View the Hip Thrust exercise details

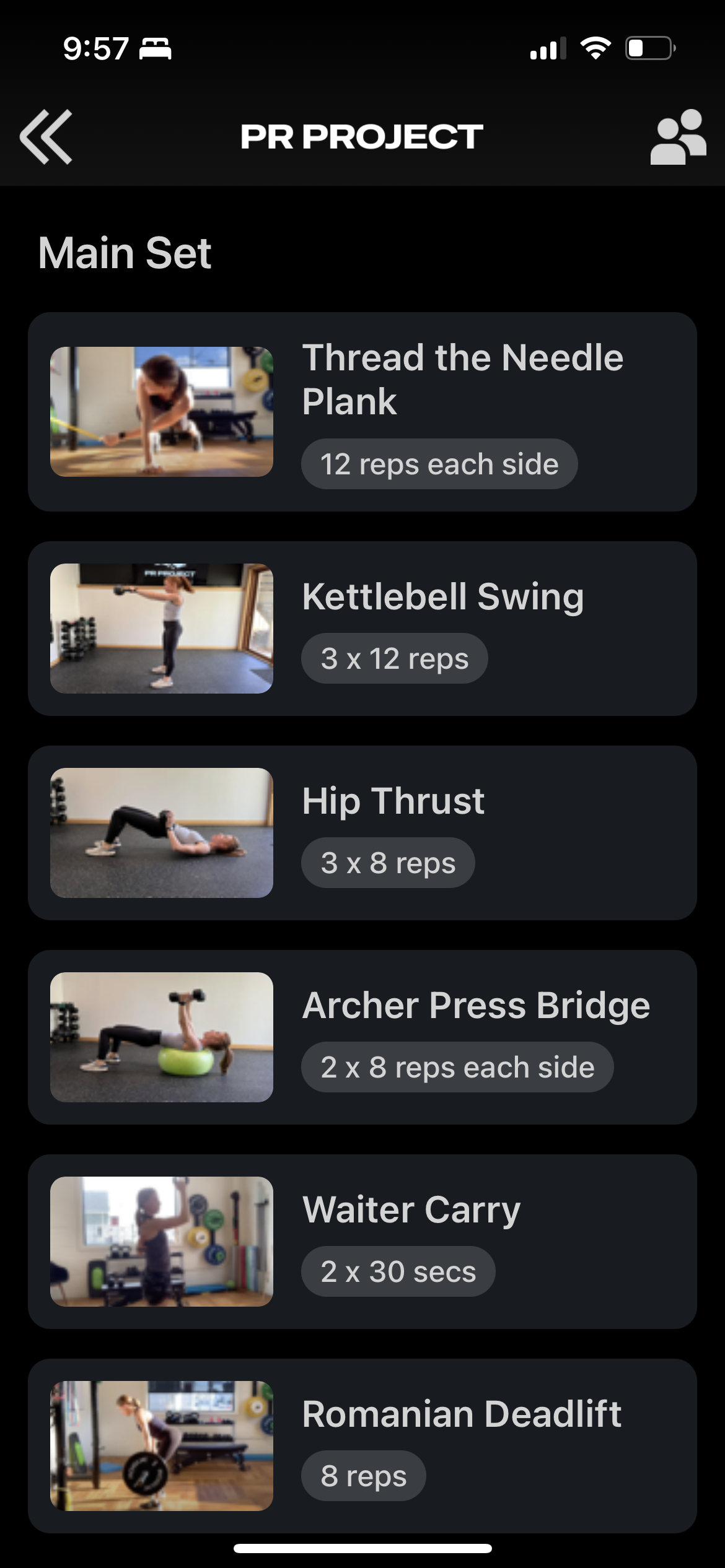(x=362, y=833)
